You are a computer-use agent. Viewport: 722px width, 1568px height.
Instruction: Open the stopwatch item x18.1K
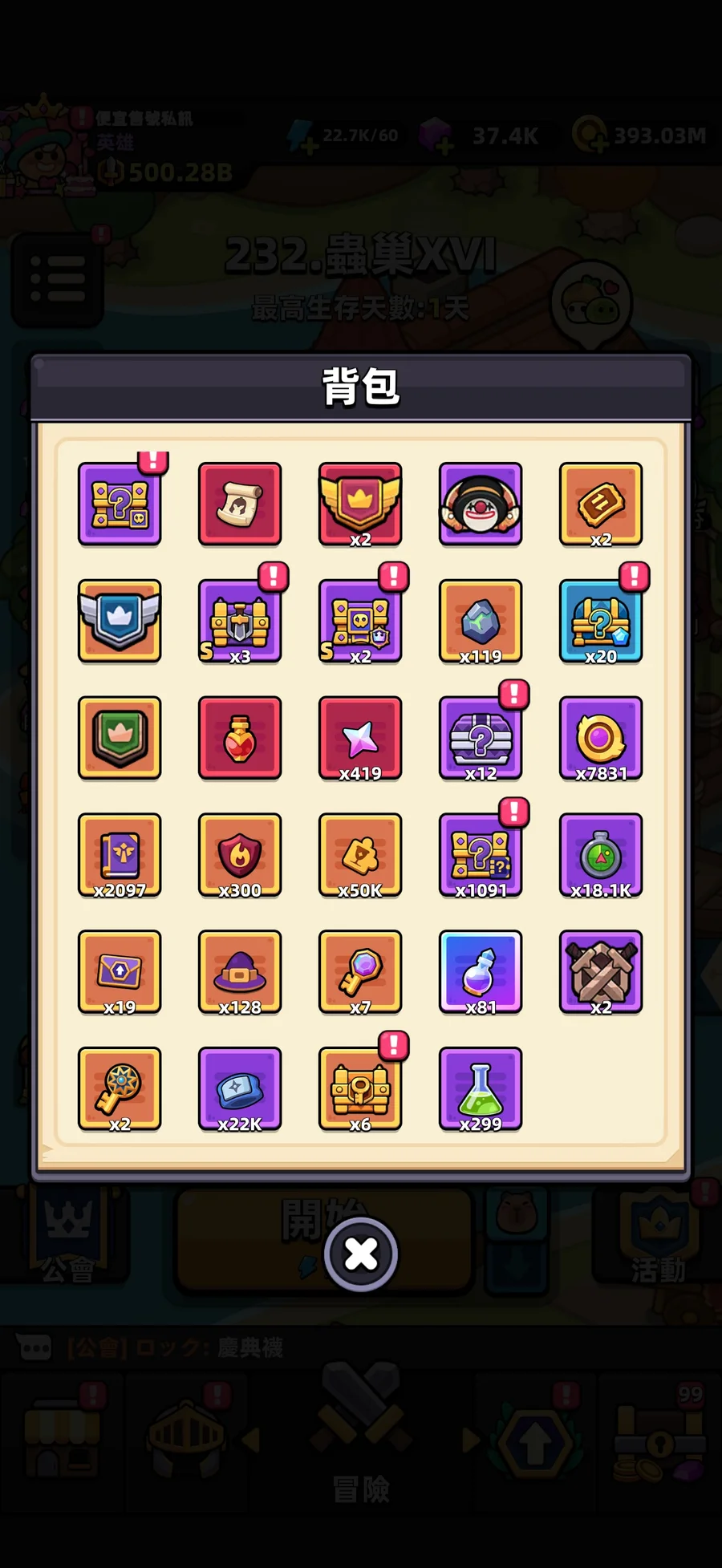601,855
